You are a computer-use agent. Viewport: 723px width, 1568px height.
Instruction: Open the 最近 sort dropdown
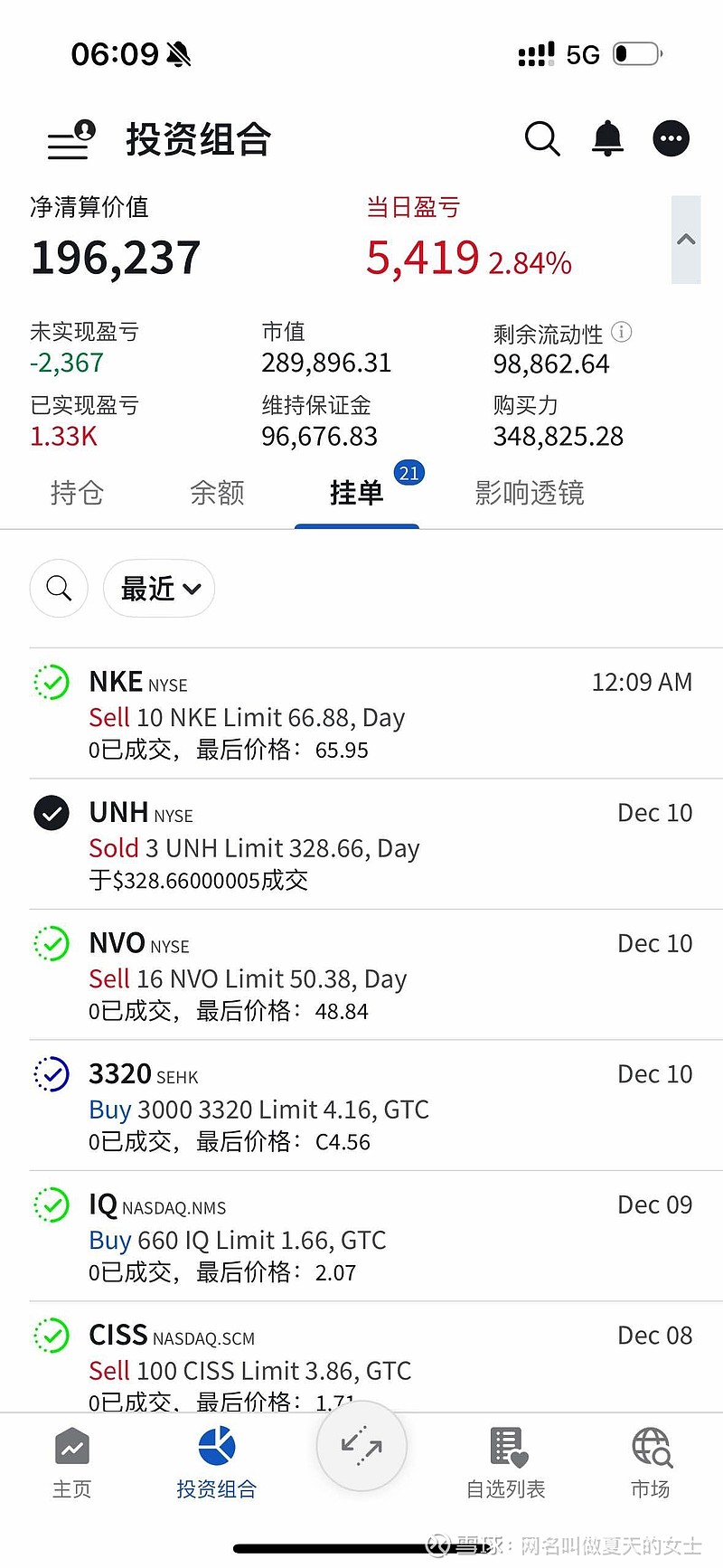tap(159, 589)
